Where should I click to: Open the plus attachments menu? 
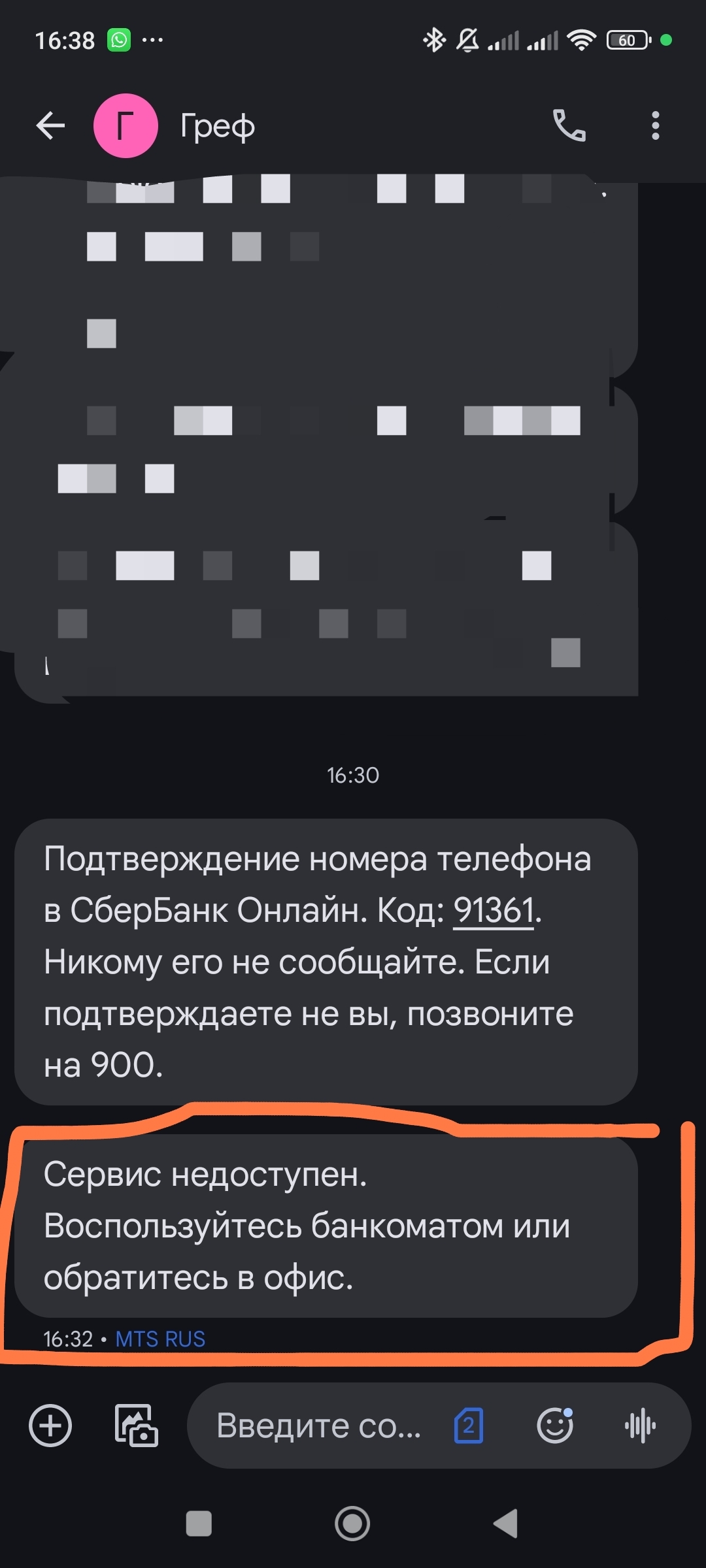50,1425
